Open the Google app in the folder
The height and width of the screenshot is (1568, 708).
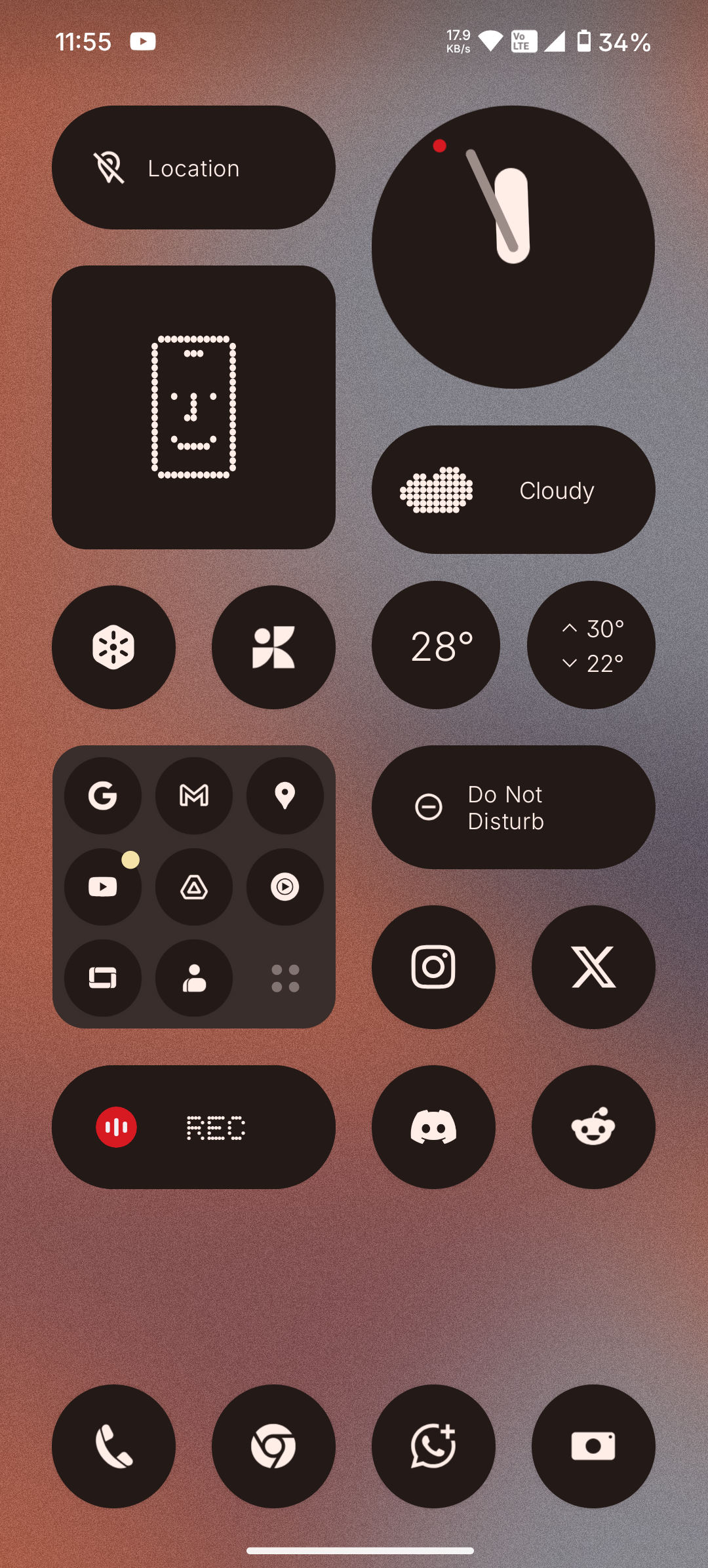103,796
